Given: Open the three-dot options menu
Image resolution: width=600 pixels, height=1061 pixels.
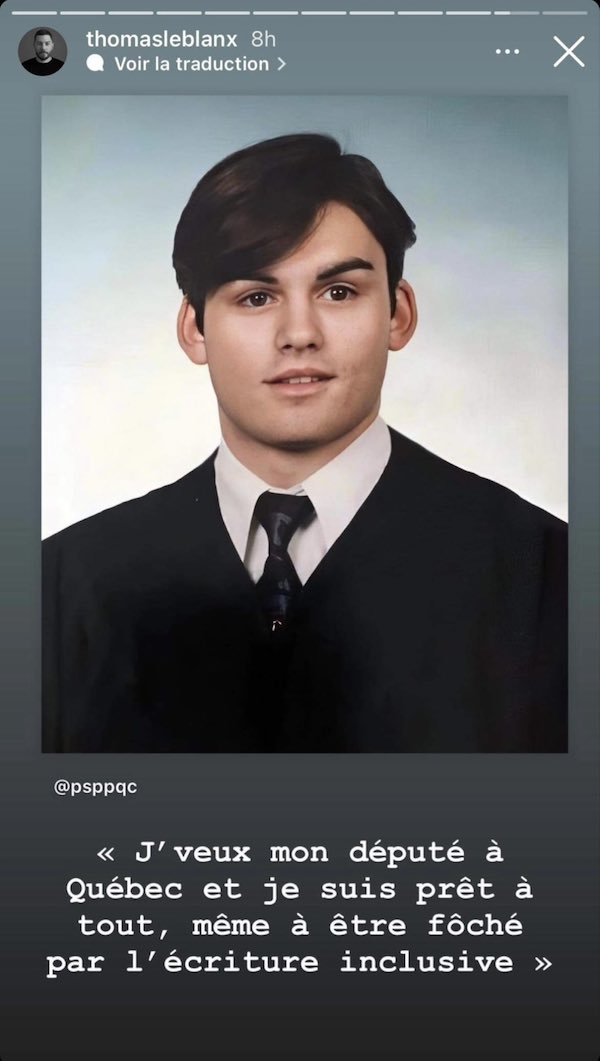Looking at the screenshot, I should click(508, 51).
